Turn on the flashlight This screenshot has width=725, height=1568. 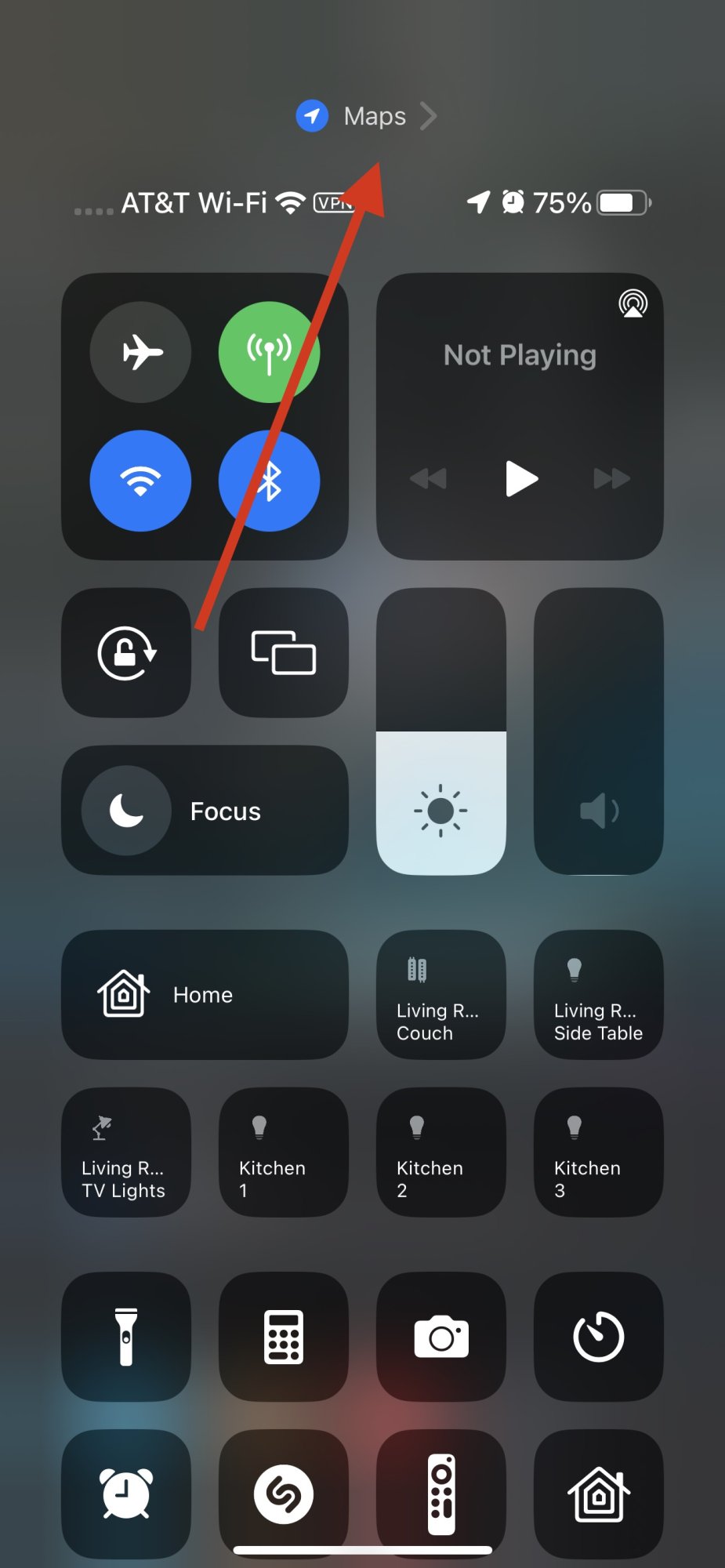click(126, 1337)
